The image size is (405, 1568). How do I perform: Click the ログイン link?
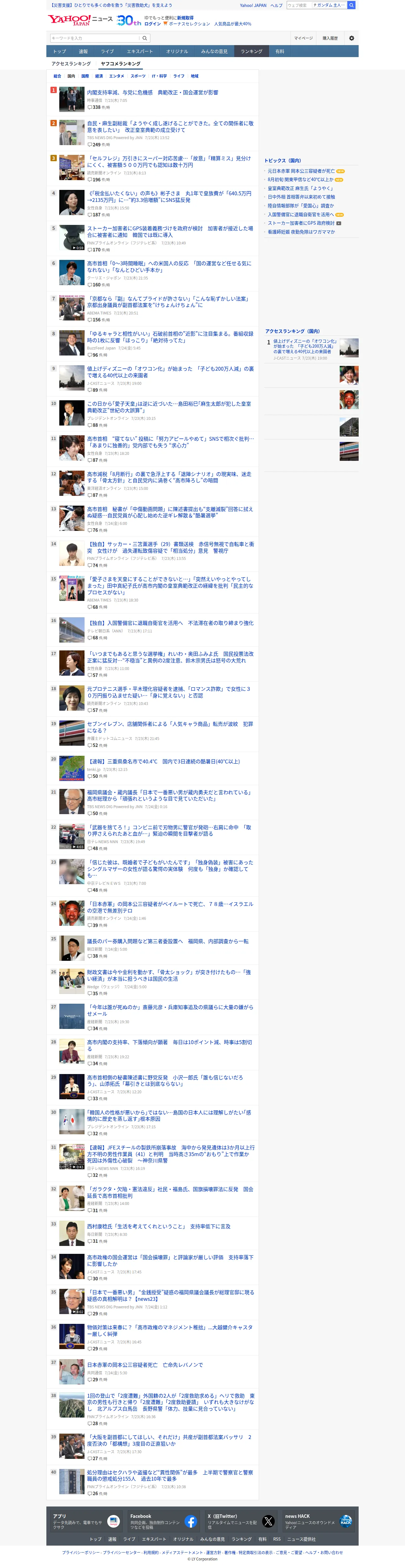pyautogui.click(x=152, y=24)
